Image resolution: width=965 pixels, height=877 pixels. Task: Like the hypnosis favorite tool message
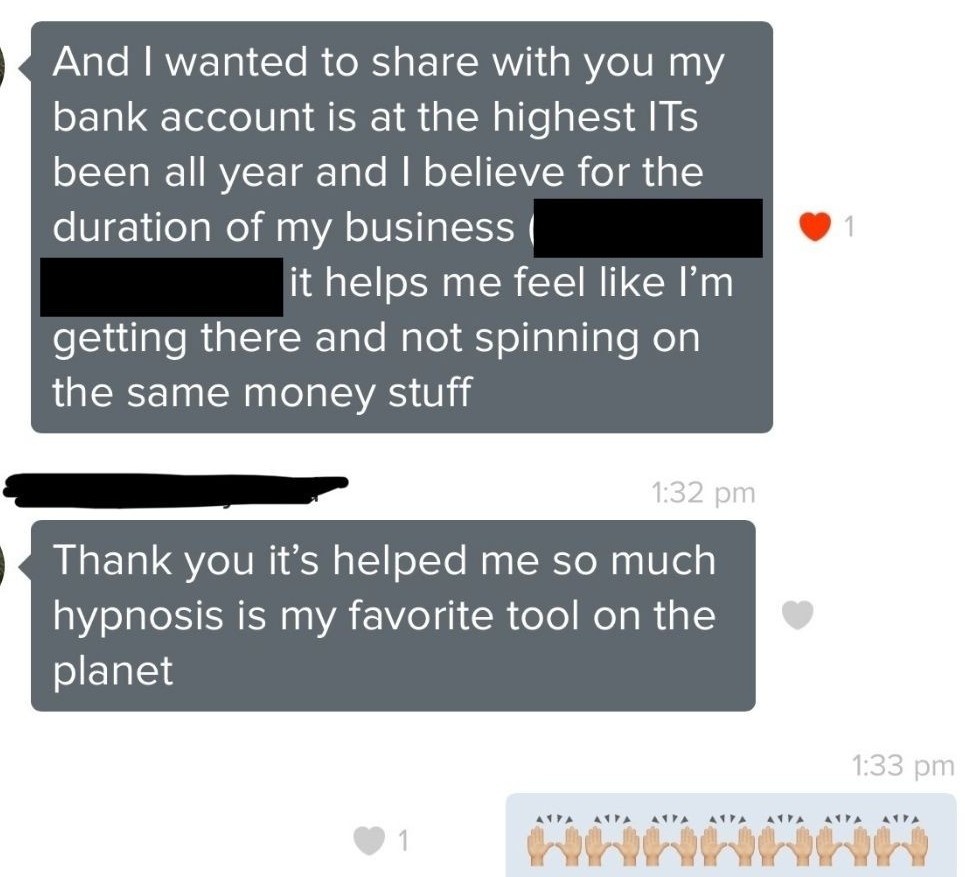pos(796,616)
